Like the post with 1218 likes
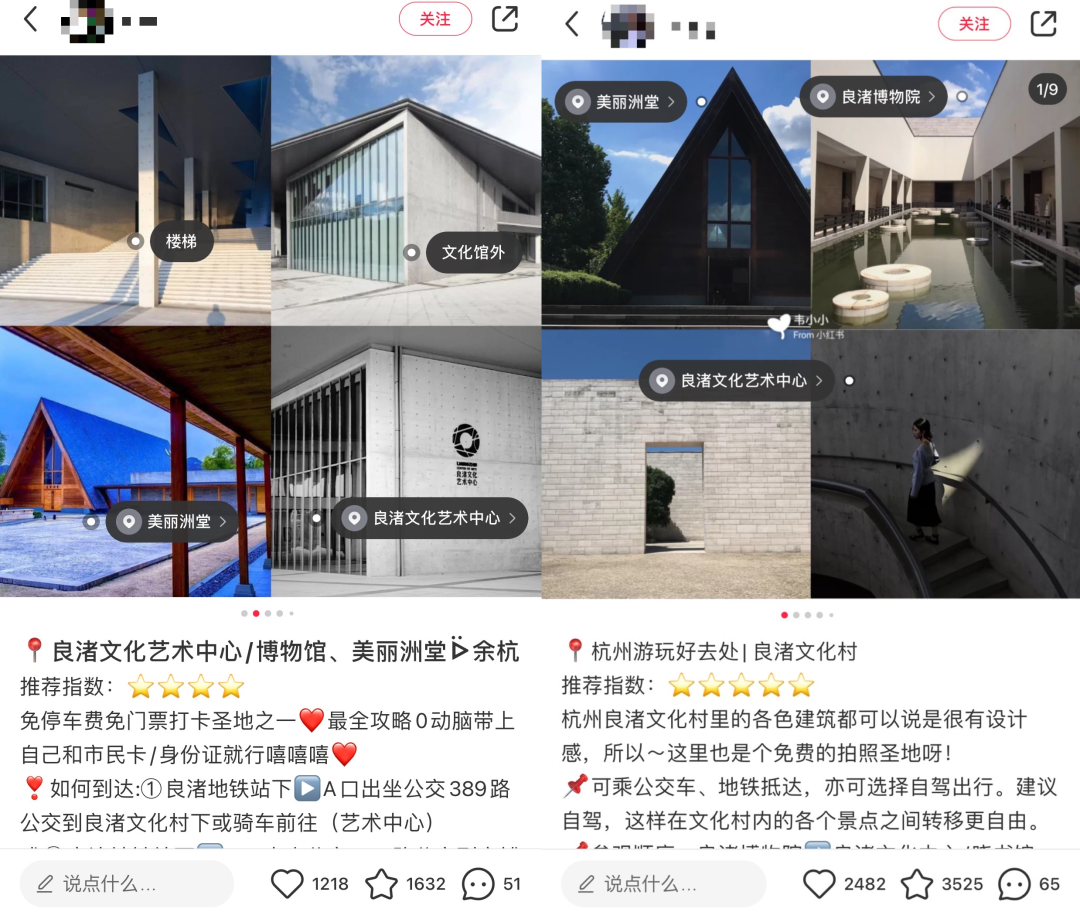The height and width of the screenshot is (919, 1080). (288, 883)
